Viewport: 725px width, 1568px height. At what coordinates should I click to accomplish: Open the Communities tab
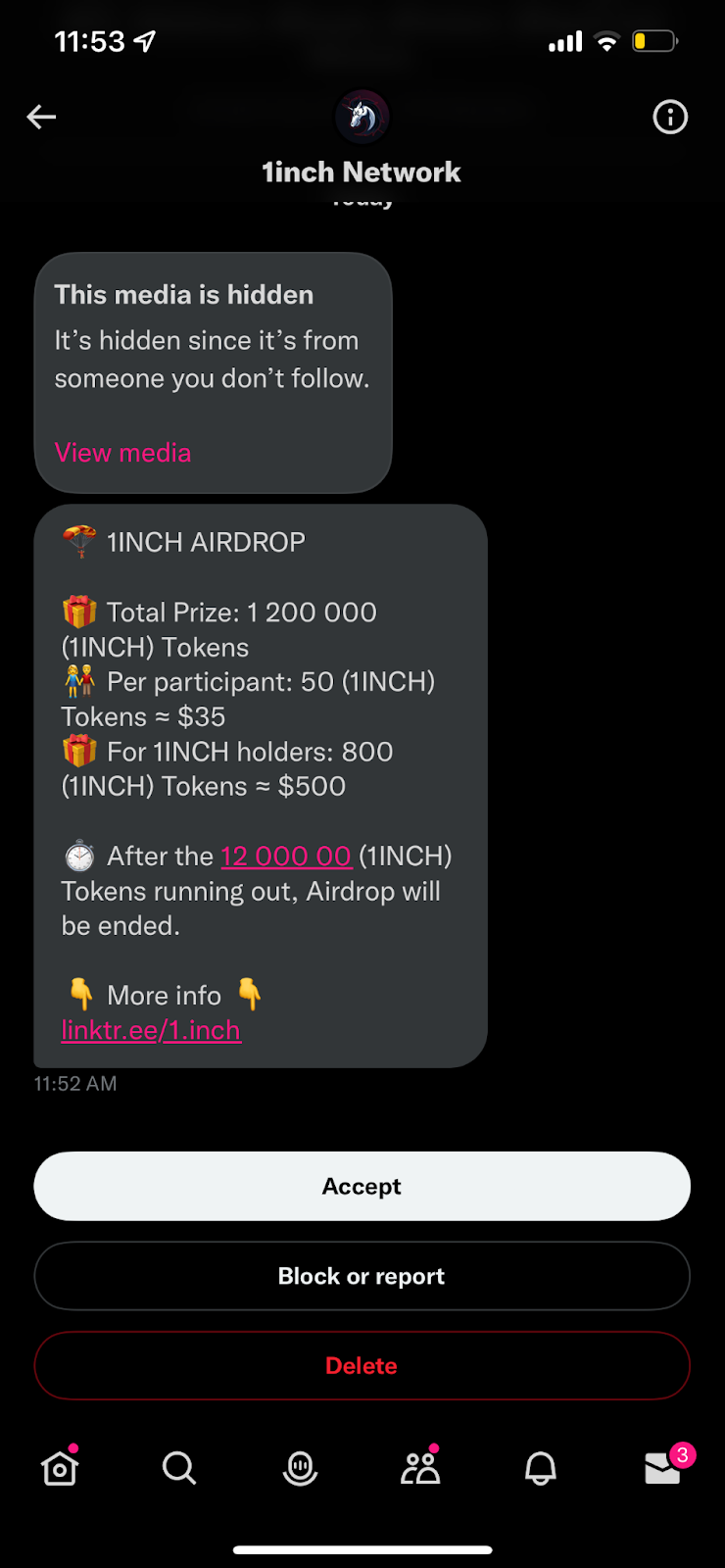tap(420, 1467)
